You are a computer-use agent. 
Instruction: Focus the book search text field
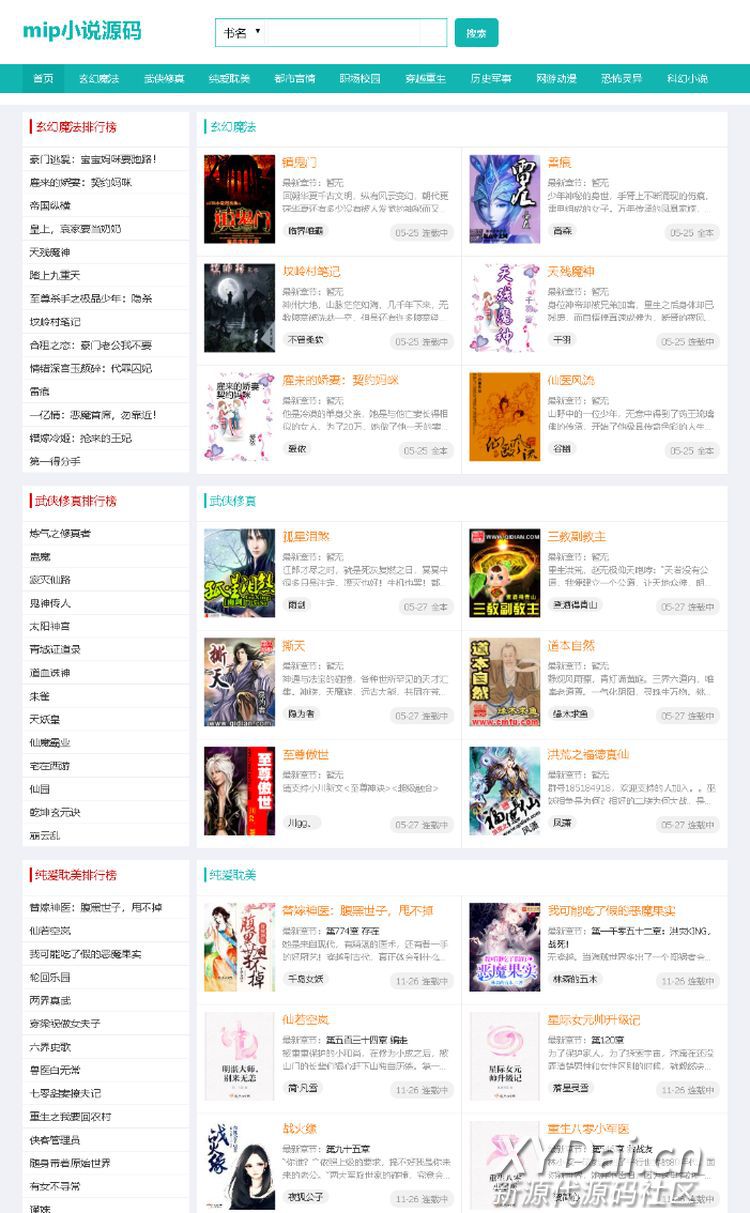pyautogui.click(x=355, y=33)
